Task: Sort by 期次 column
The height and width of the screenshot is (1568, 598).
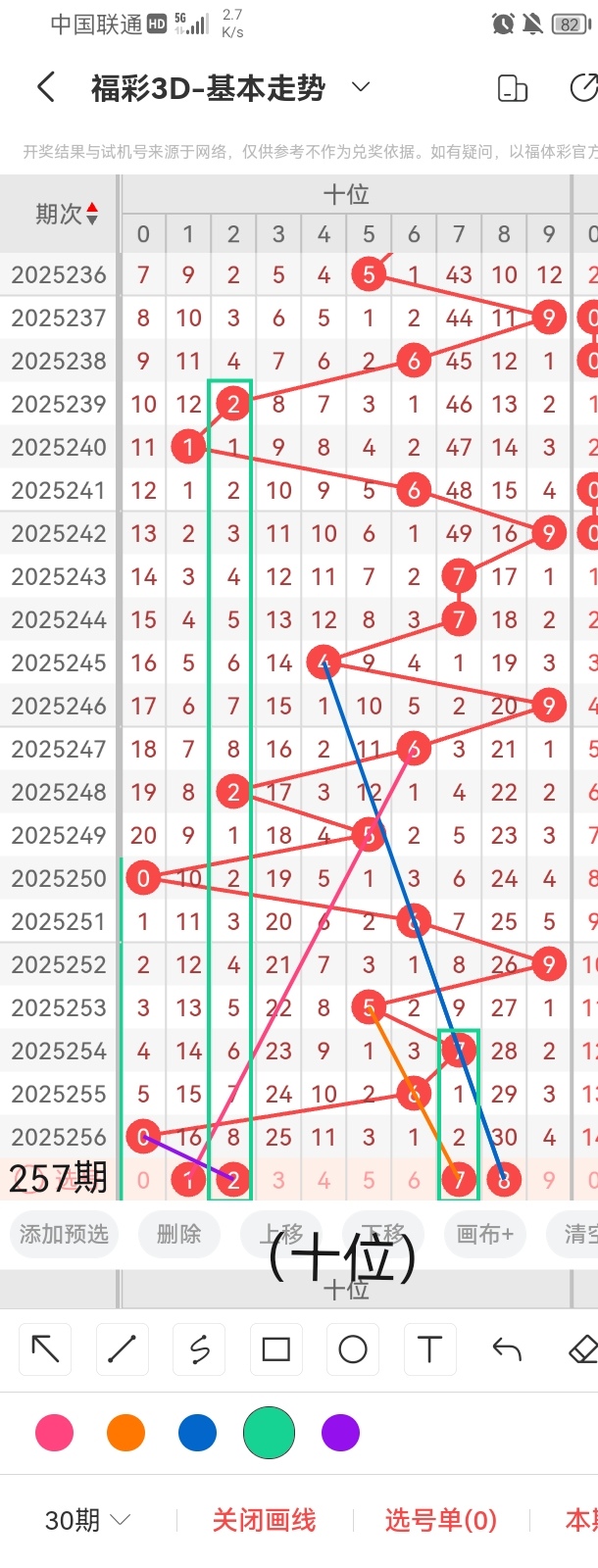Action: pyautogui.click(x=65, y=214)
